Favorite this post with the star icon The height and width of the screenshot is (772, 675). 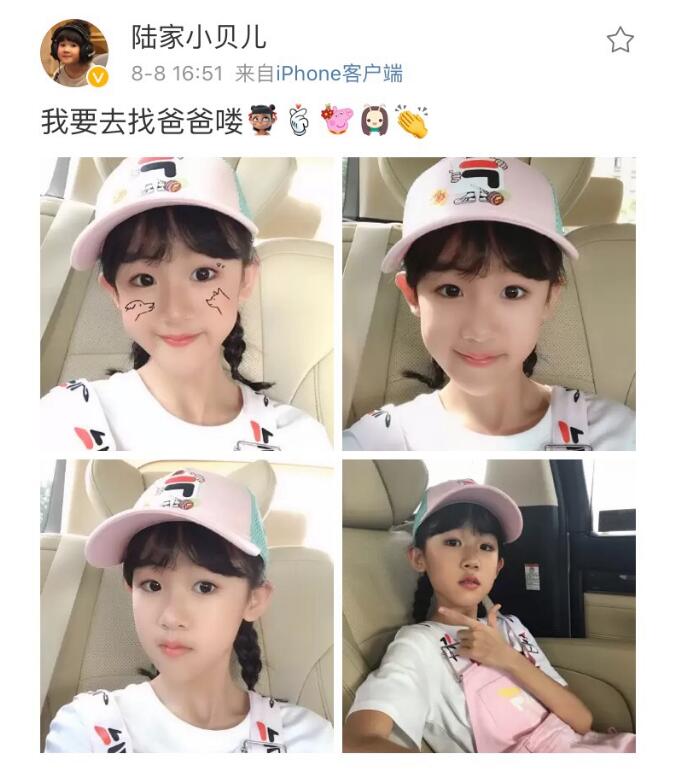tap(620, 40)
